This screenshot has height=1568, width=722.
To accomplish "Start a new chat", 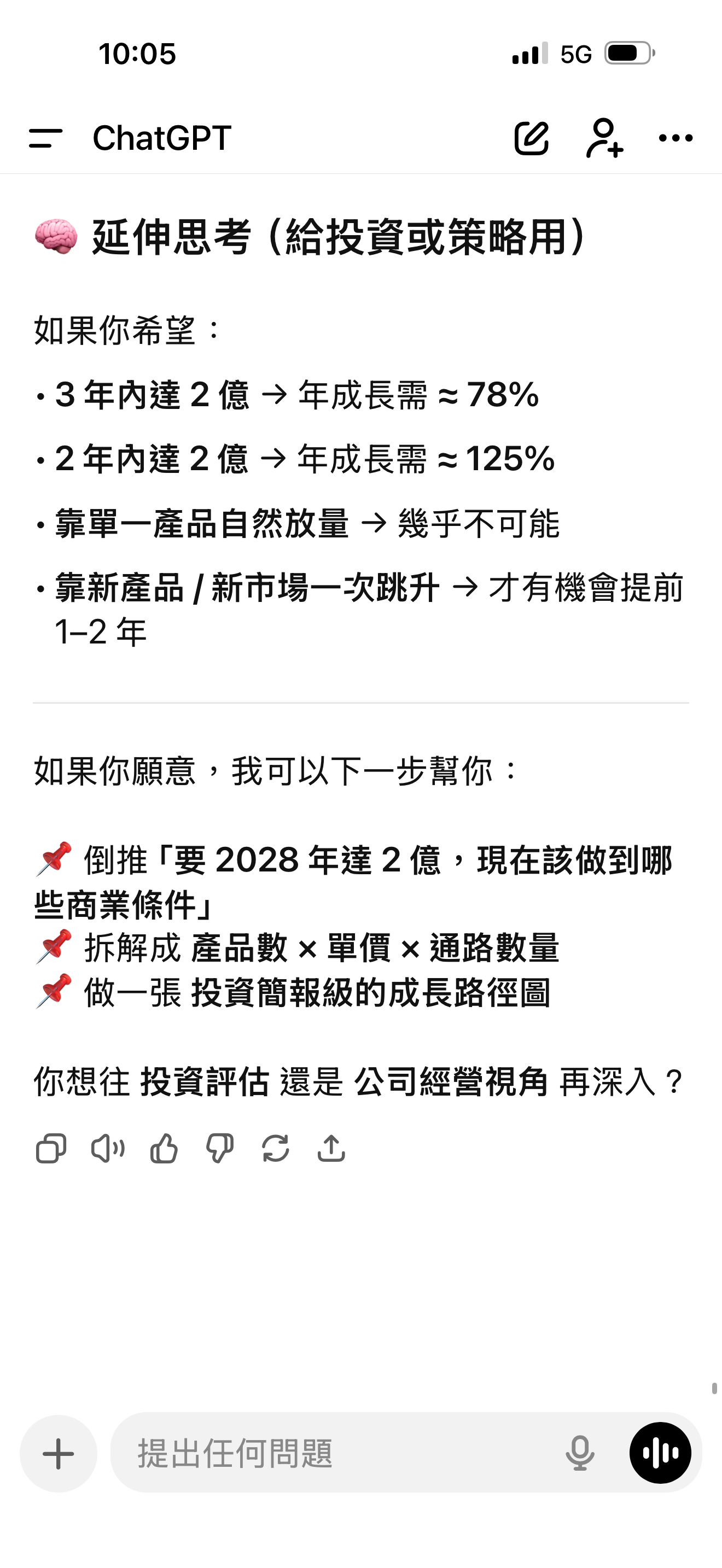I will click(532, 138).
